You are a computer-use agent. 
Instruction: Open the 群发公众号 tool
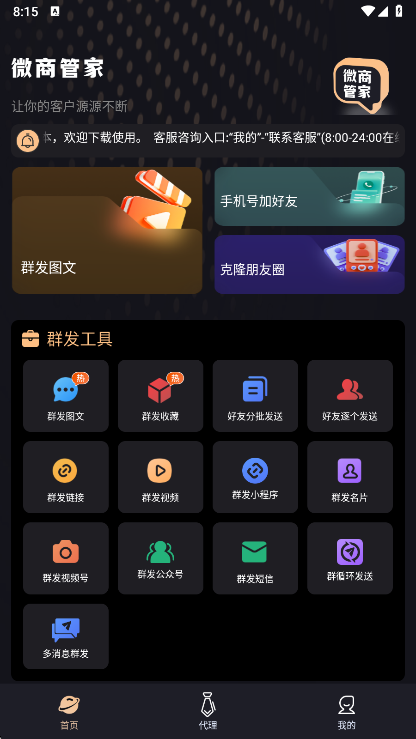tap(161, 558)
